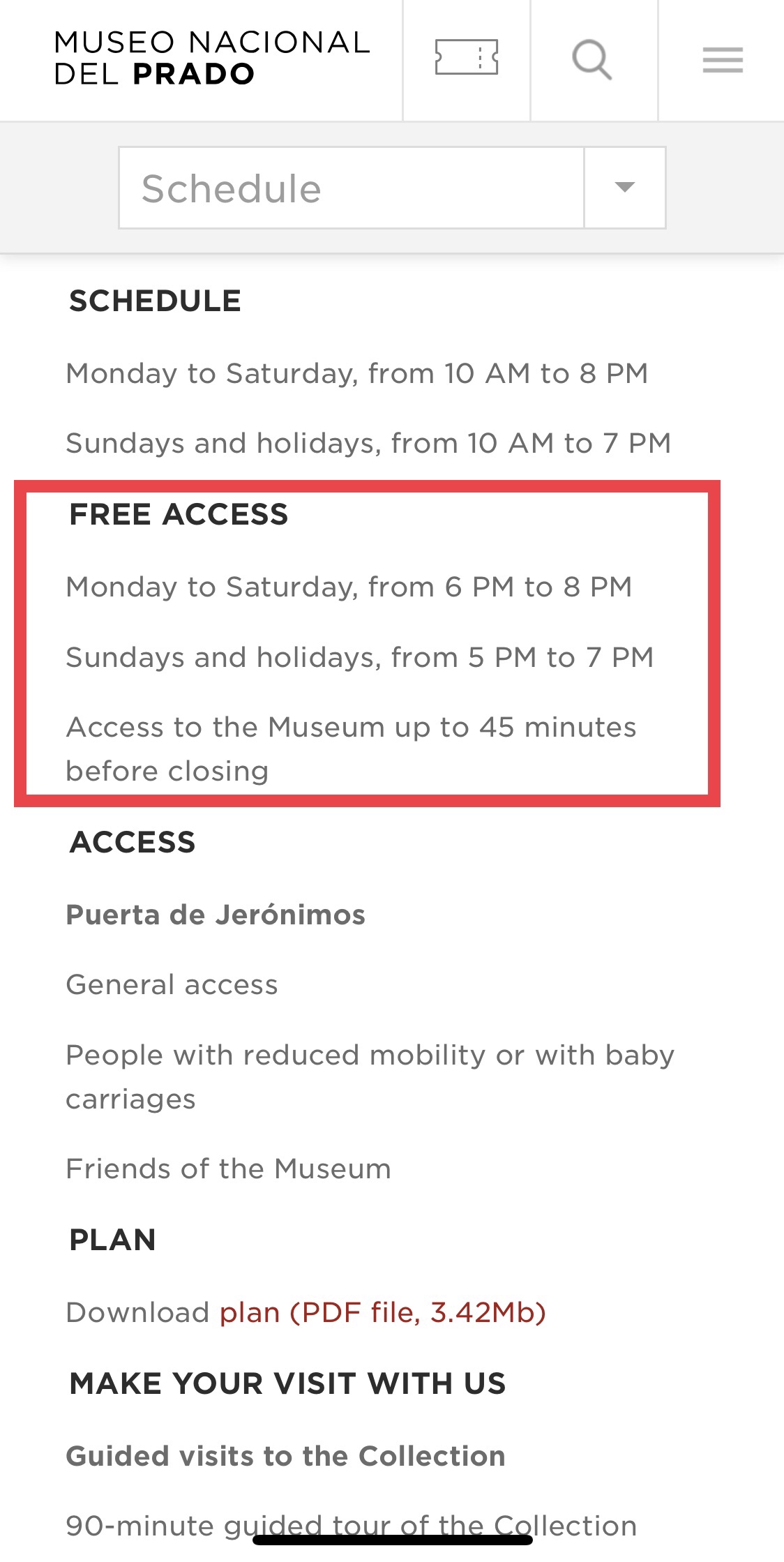Go to Museo Nacional del Prado homepage

211,59
